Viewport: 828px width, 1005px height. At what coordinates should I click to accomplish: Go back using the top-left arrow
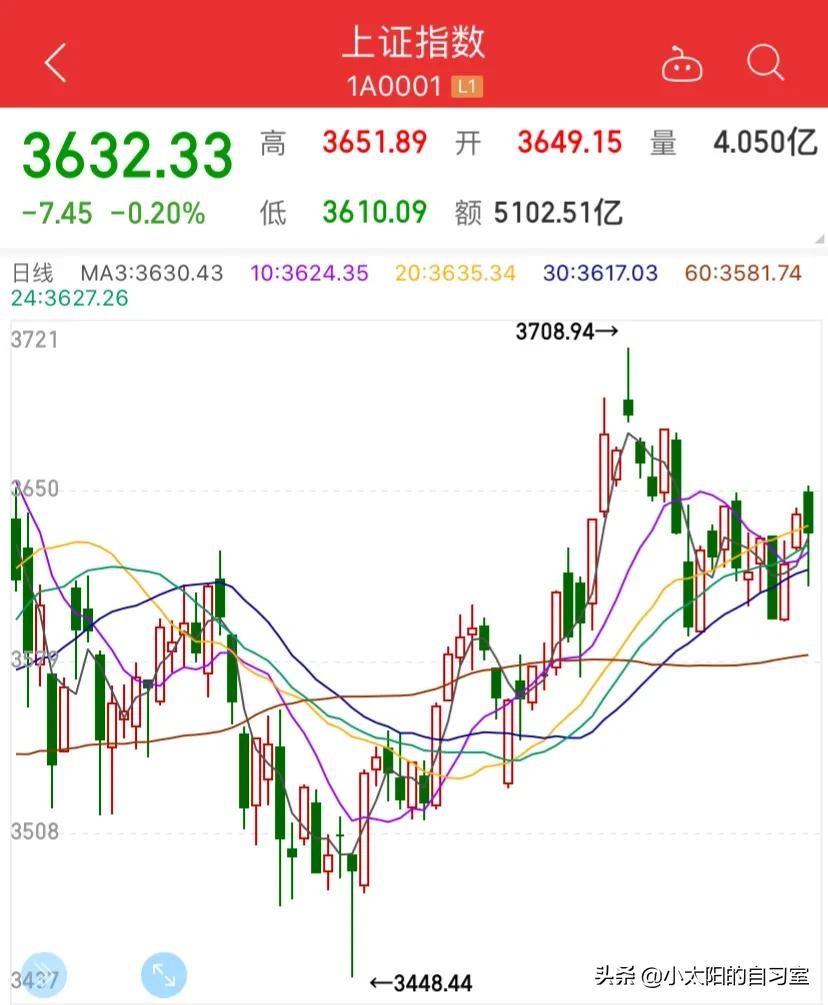[x=56, y=63]
